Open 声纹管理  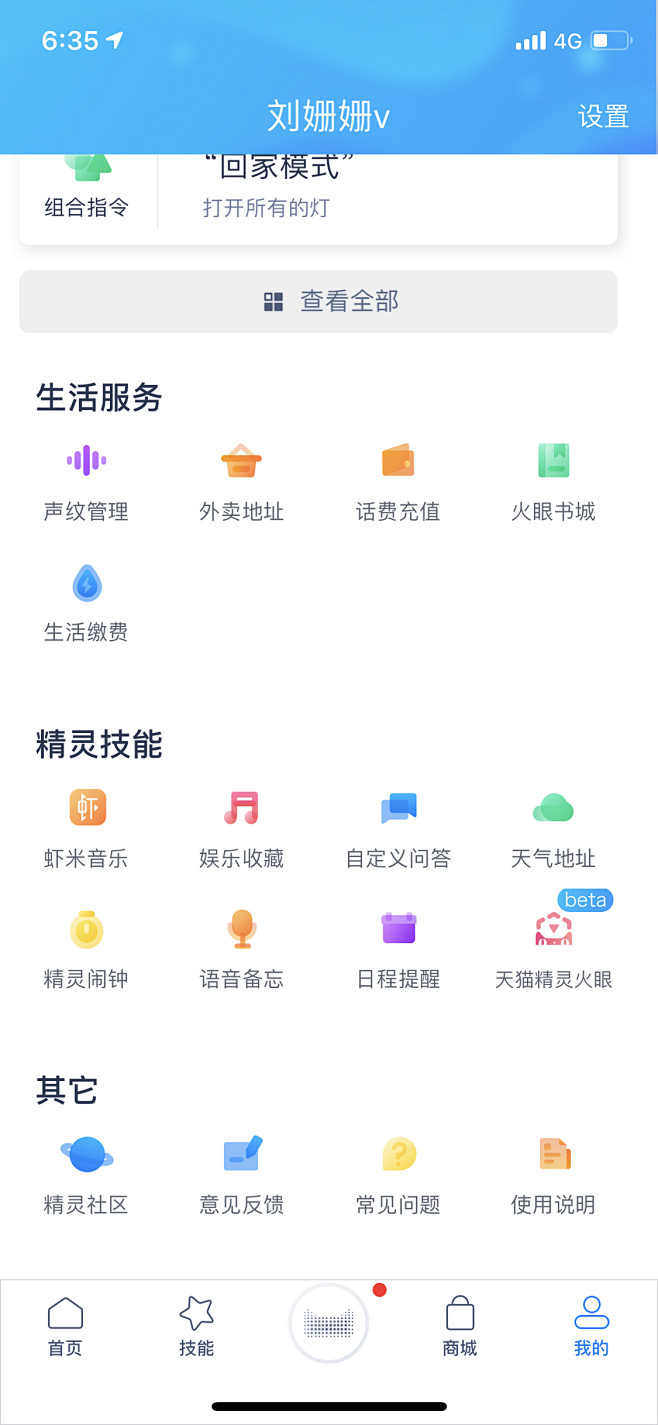(x=86, y=484)
